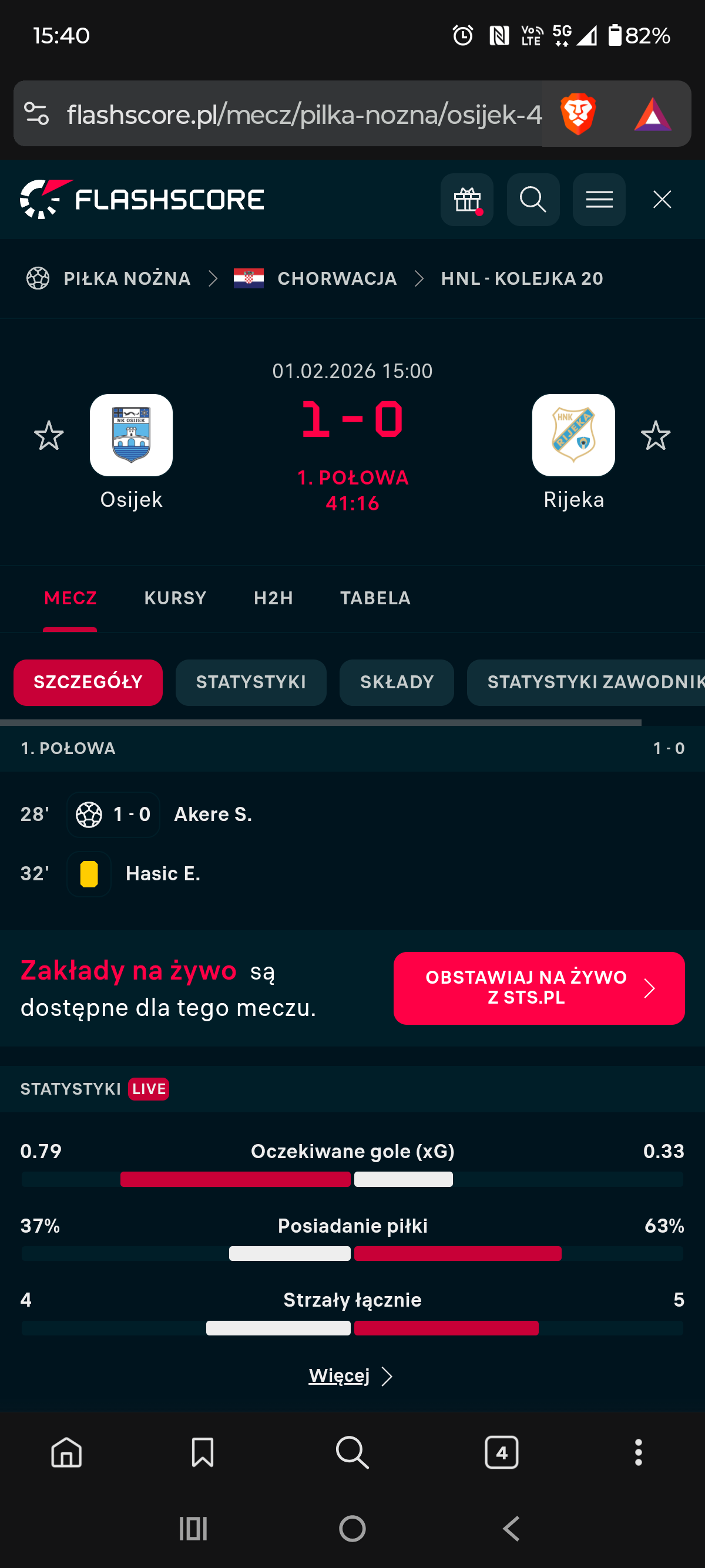This screenshot has height=1568, width=705.
Task: Open the Flashscore gift promotions icon
Action: pos(466,200)
